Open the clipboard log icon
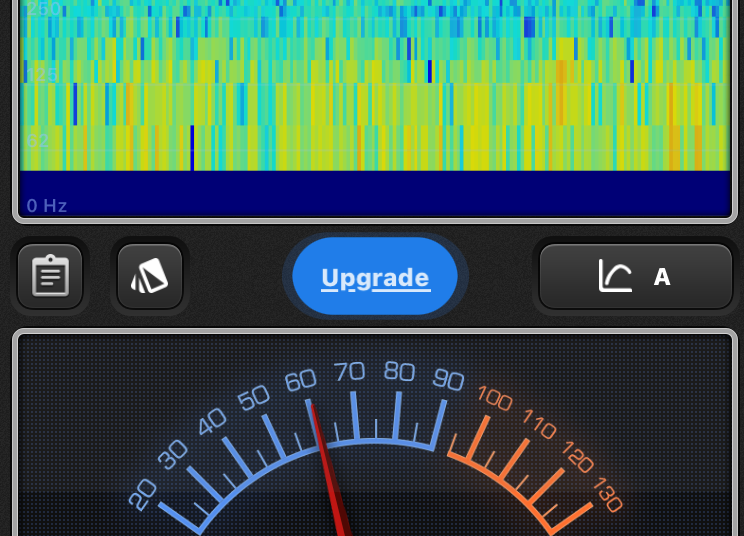This screenshot has height=536, width=744. (50, 276)
